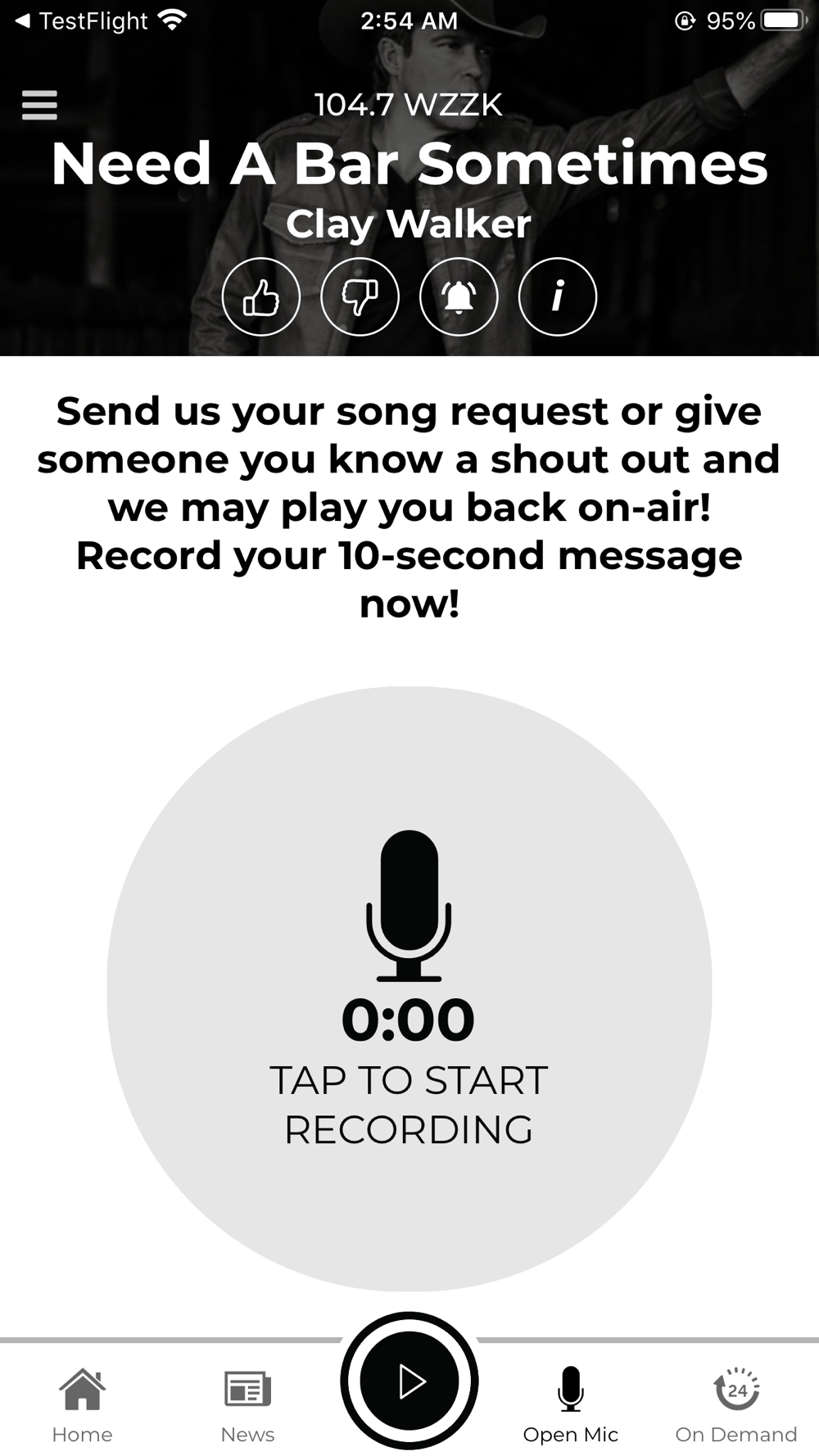Set an alert with the bell icon
This screenshot has width=819, height=1456.
pyautogui.click(x=459, y=296)
